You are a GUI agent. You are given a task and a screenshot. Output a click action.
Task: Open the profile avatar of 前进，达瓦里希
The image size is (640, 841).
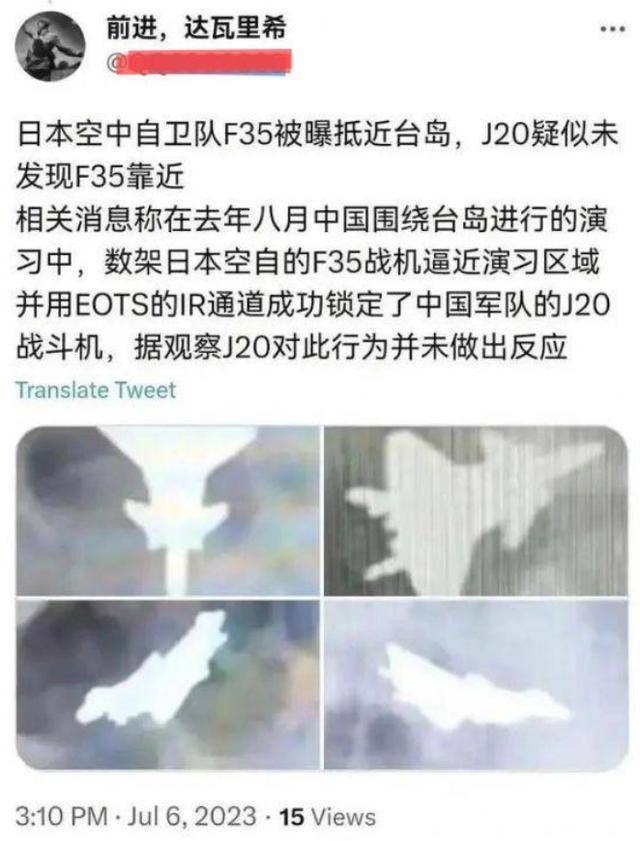pyautogui.click(x=51, y=46)
